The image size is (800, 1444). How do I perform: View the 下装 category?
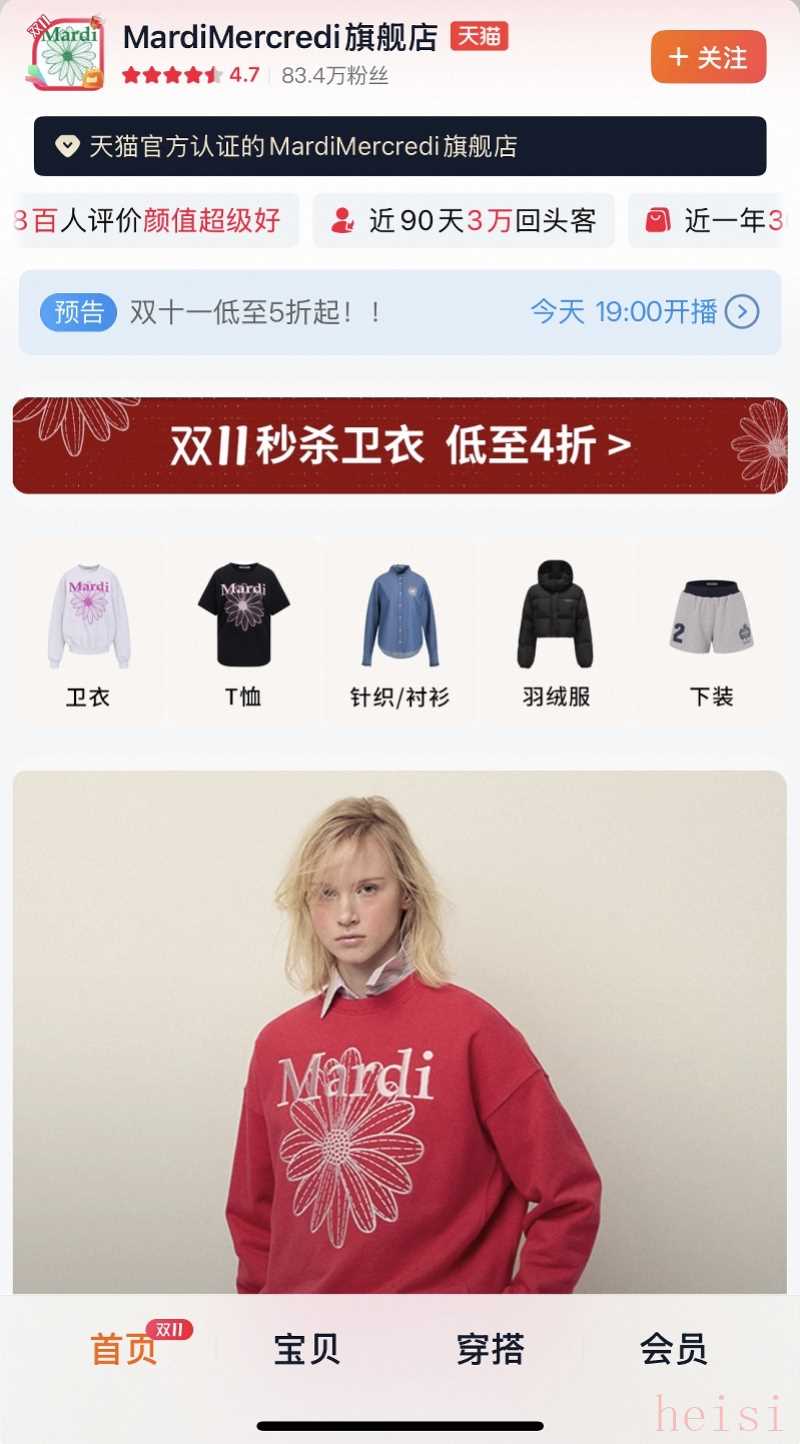click(711, 632)
